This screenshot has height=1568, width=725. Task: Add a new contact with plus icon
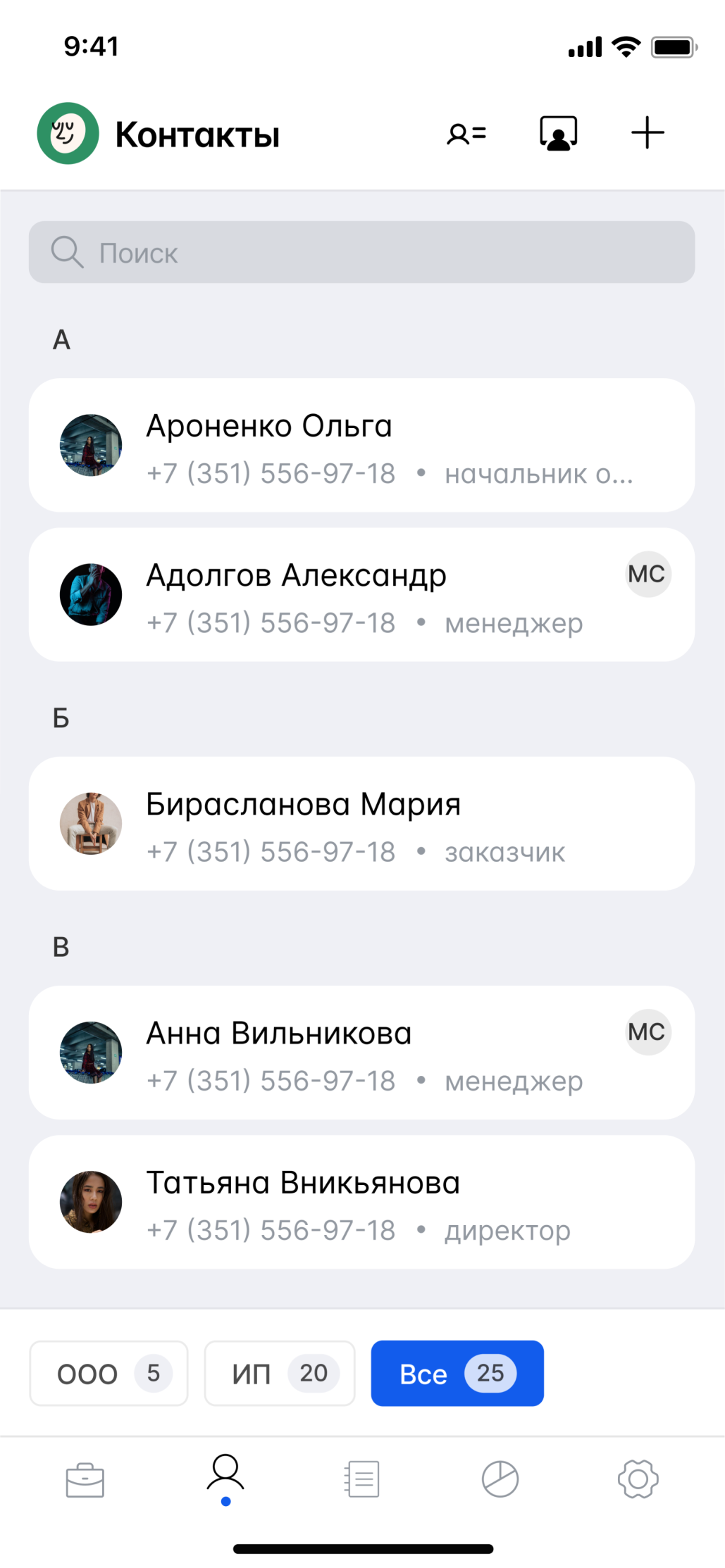[x=647, y=133]
